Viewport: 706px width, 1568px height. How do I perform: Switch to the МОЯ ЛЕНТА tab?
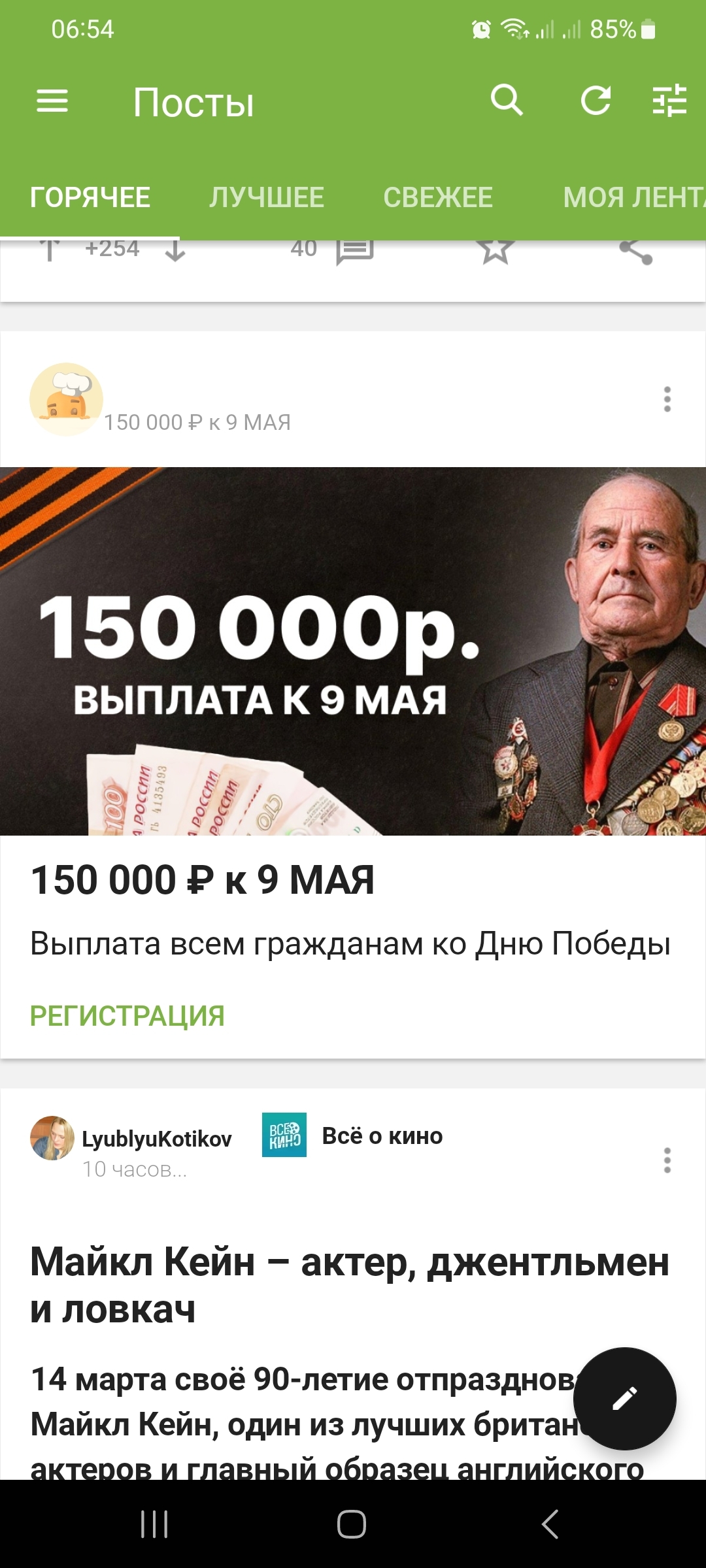[633, 197]
